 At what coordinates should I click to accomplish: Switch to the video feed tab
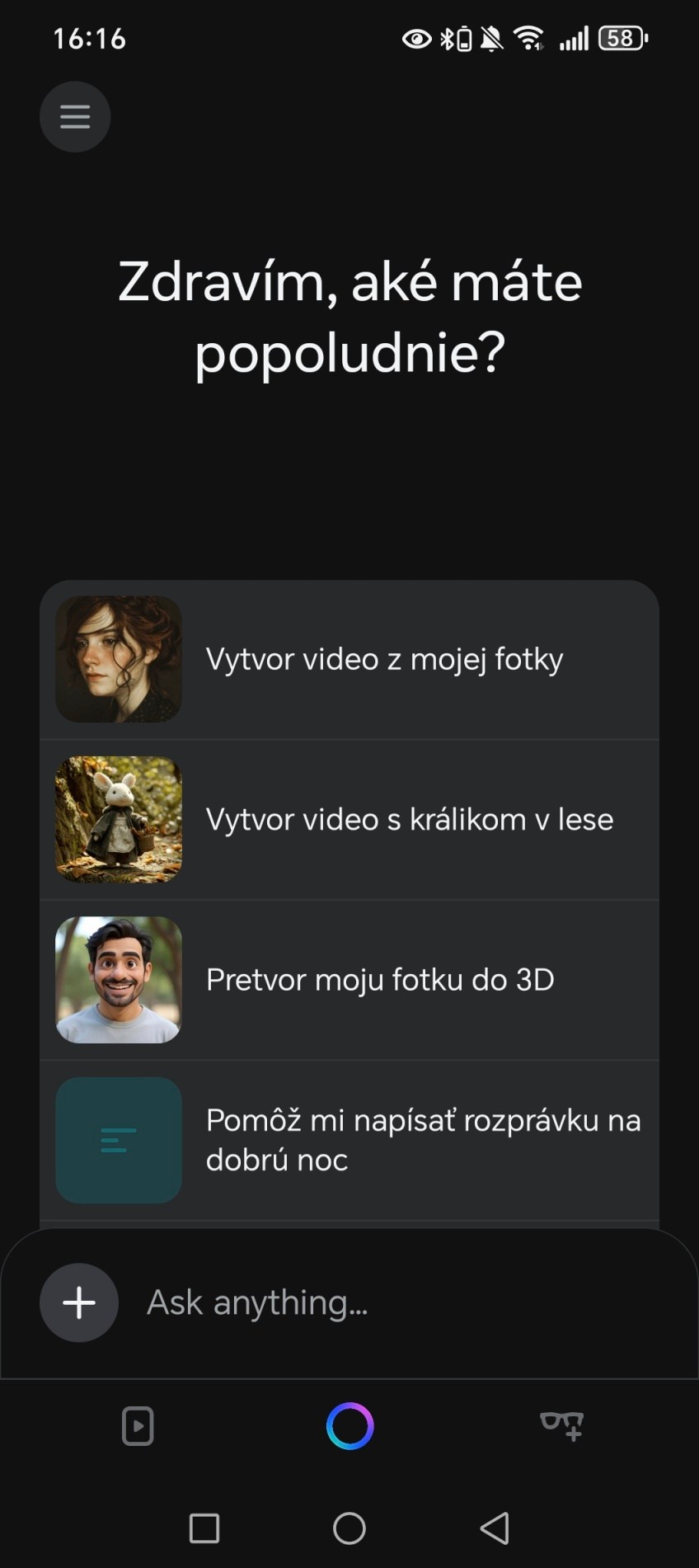click(138, 1426)
